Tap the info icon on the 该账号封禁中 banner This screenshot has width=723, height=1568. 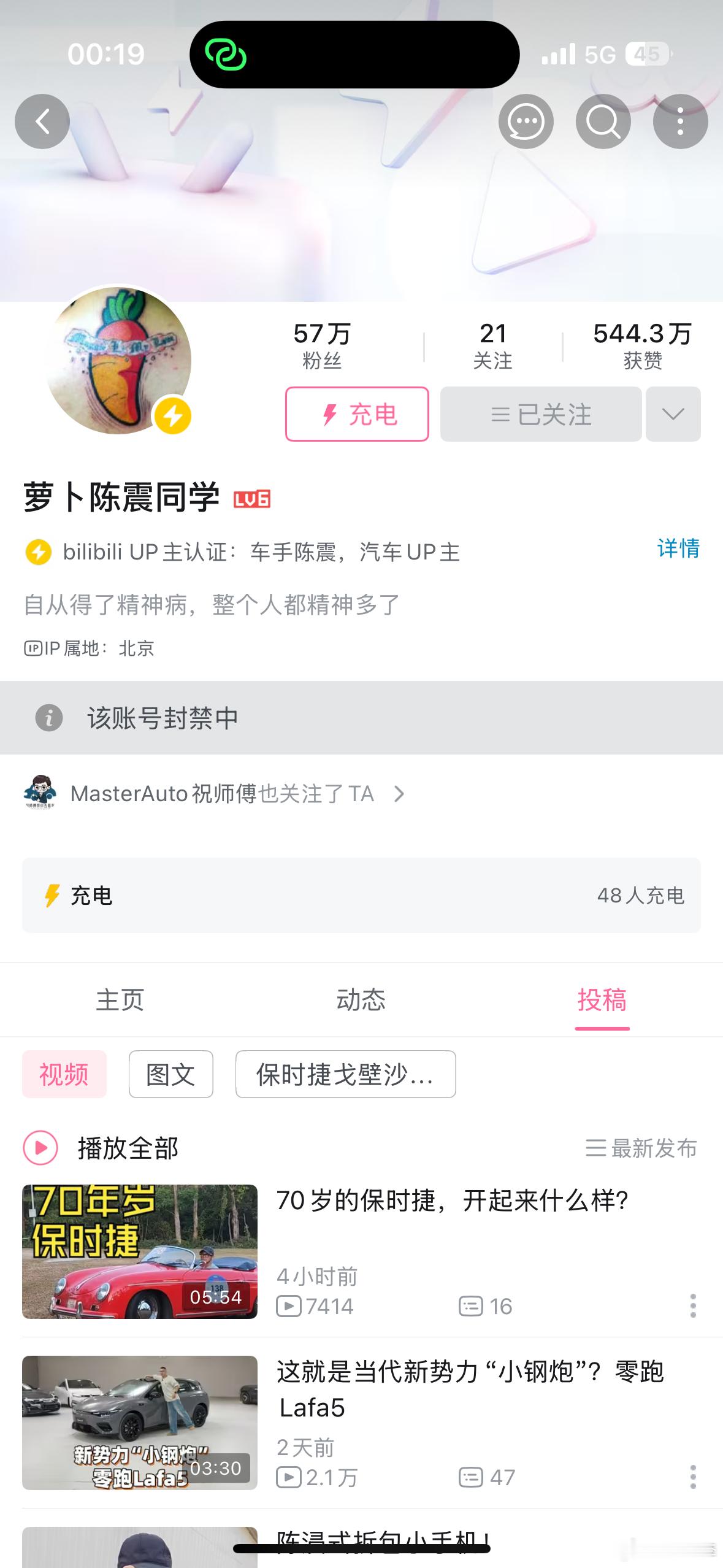[50, 718]
